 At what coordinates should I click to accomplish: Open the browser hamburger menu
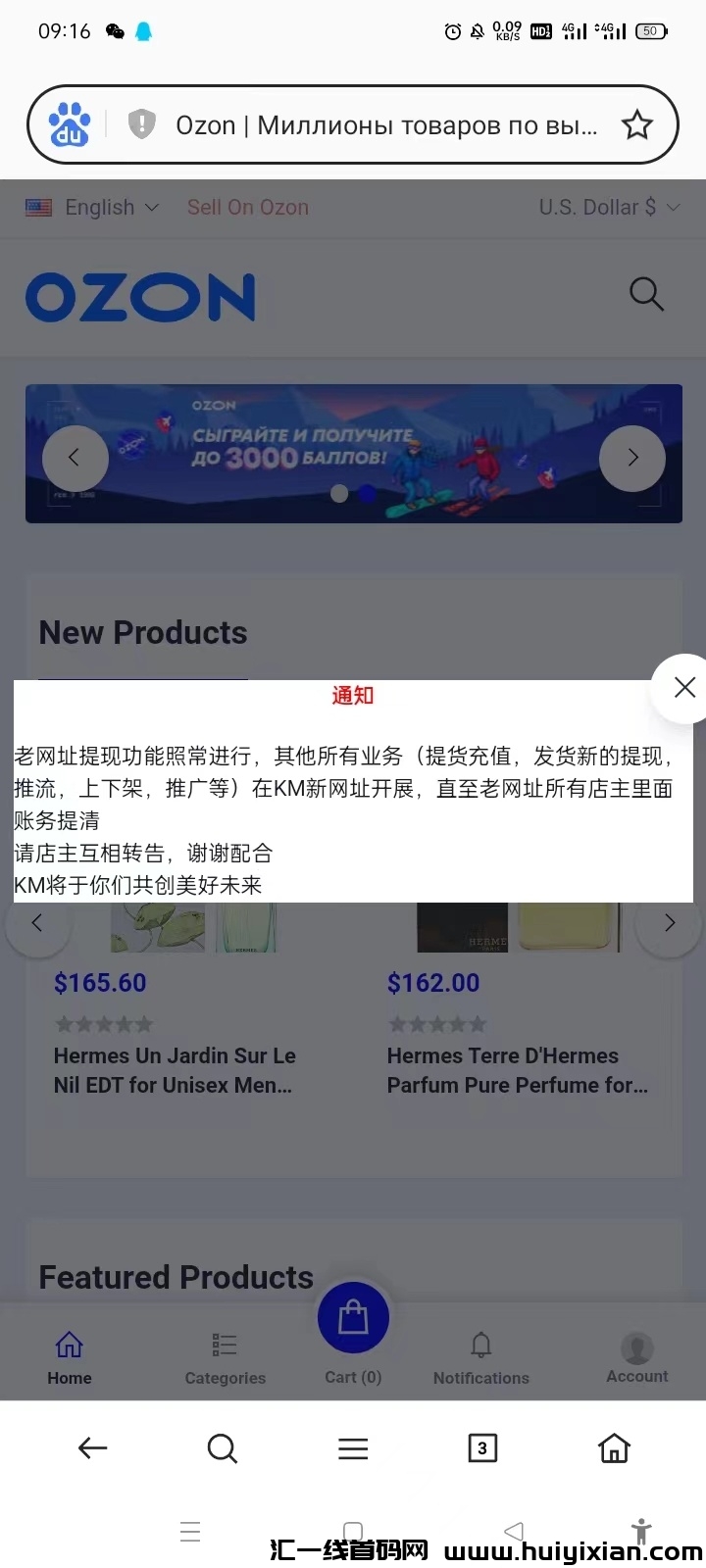click(x=353, y=1447)
